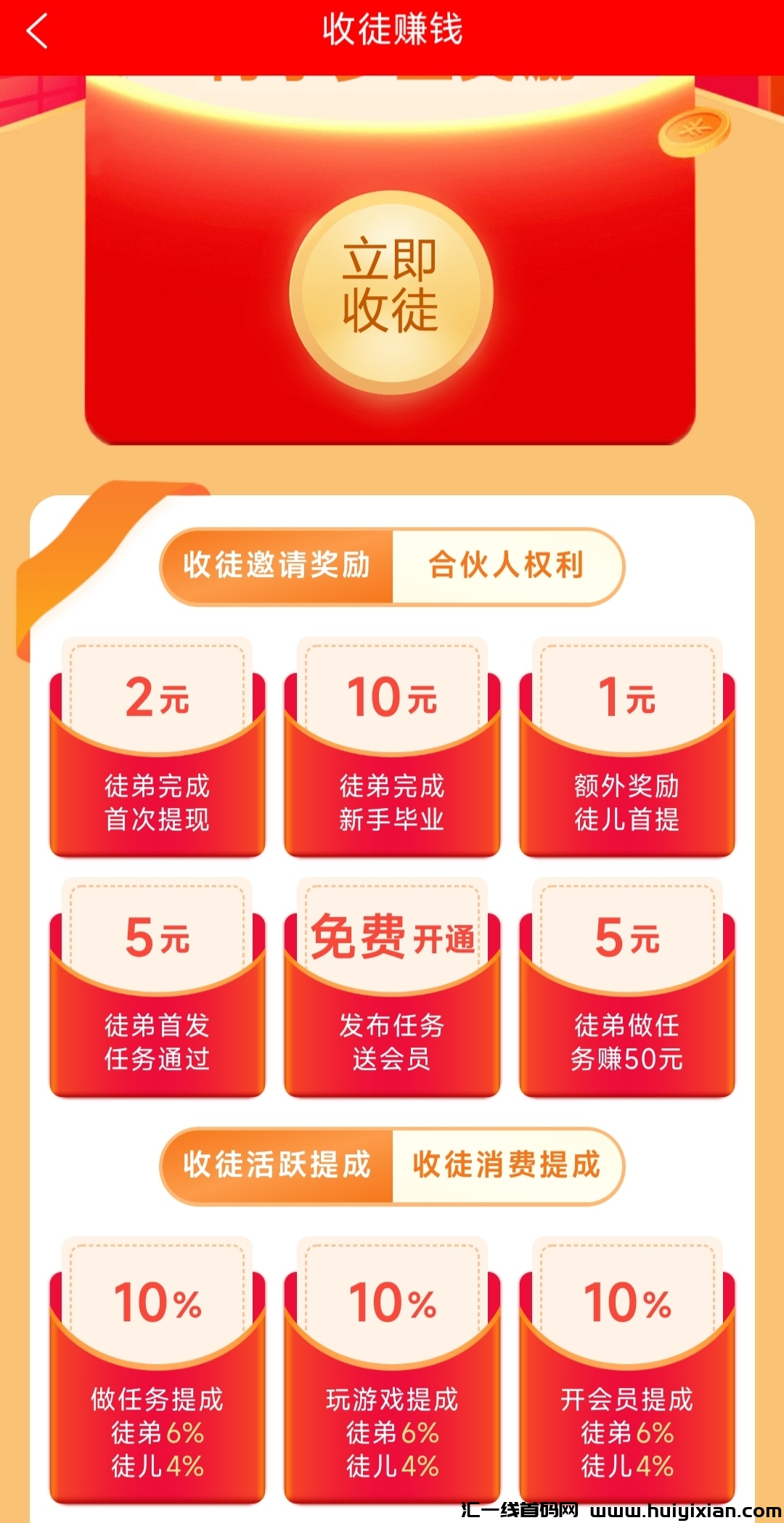
Task: Select the 收徒邀请奖励 tab
Action: [277, 565]
